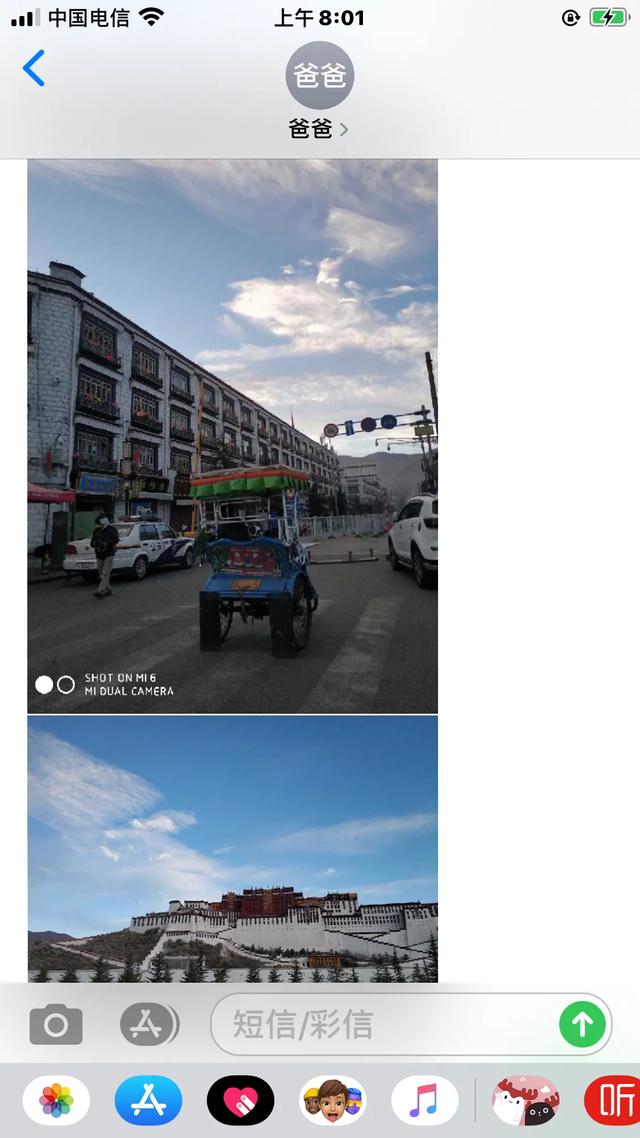Image resolution: width=640 pixels, height=1138 pixels.
Task: Open the camera to take a photo
Action: (x=56, y=1025)
